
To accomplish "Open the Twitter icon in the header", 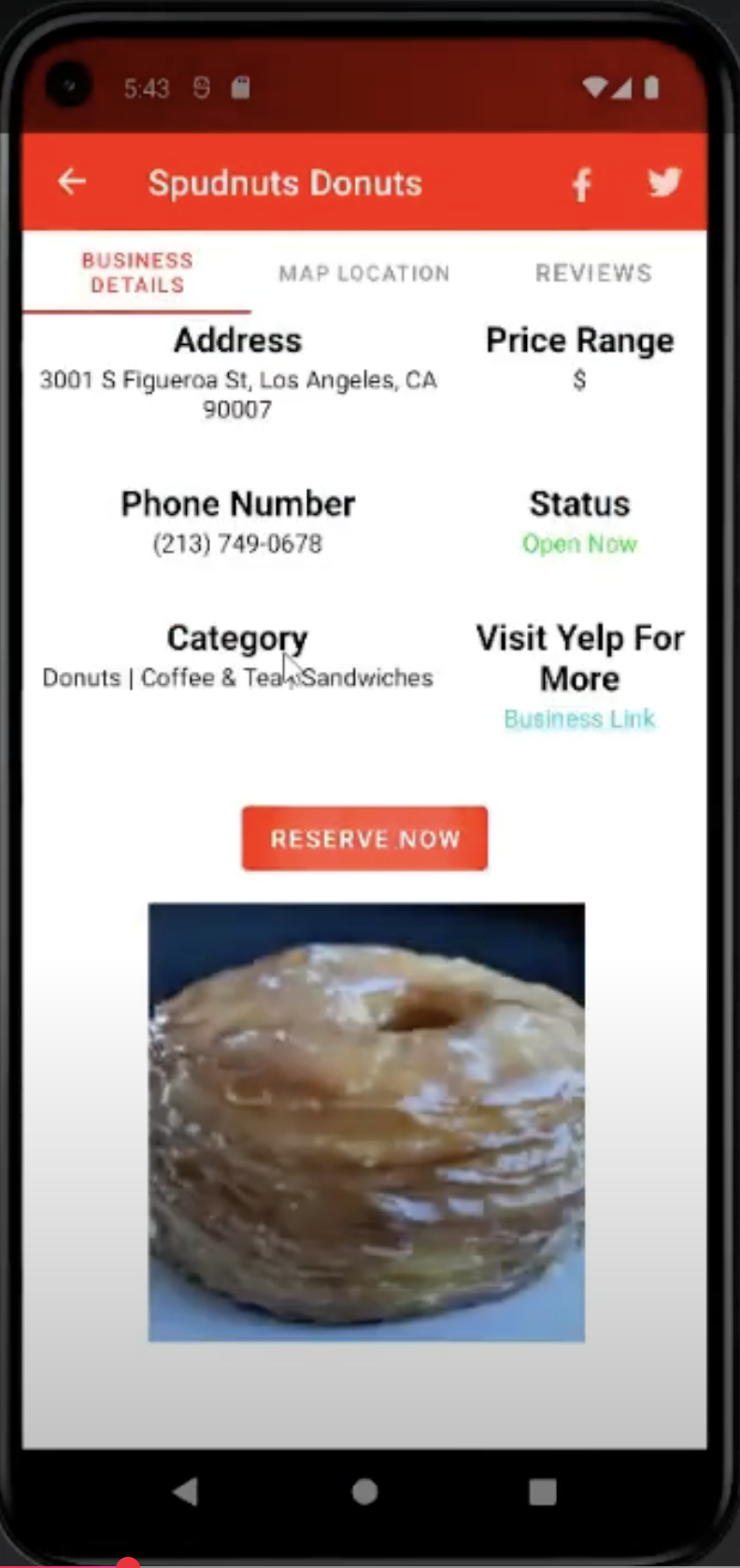I will tap(665, 184).
